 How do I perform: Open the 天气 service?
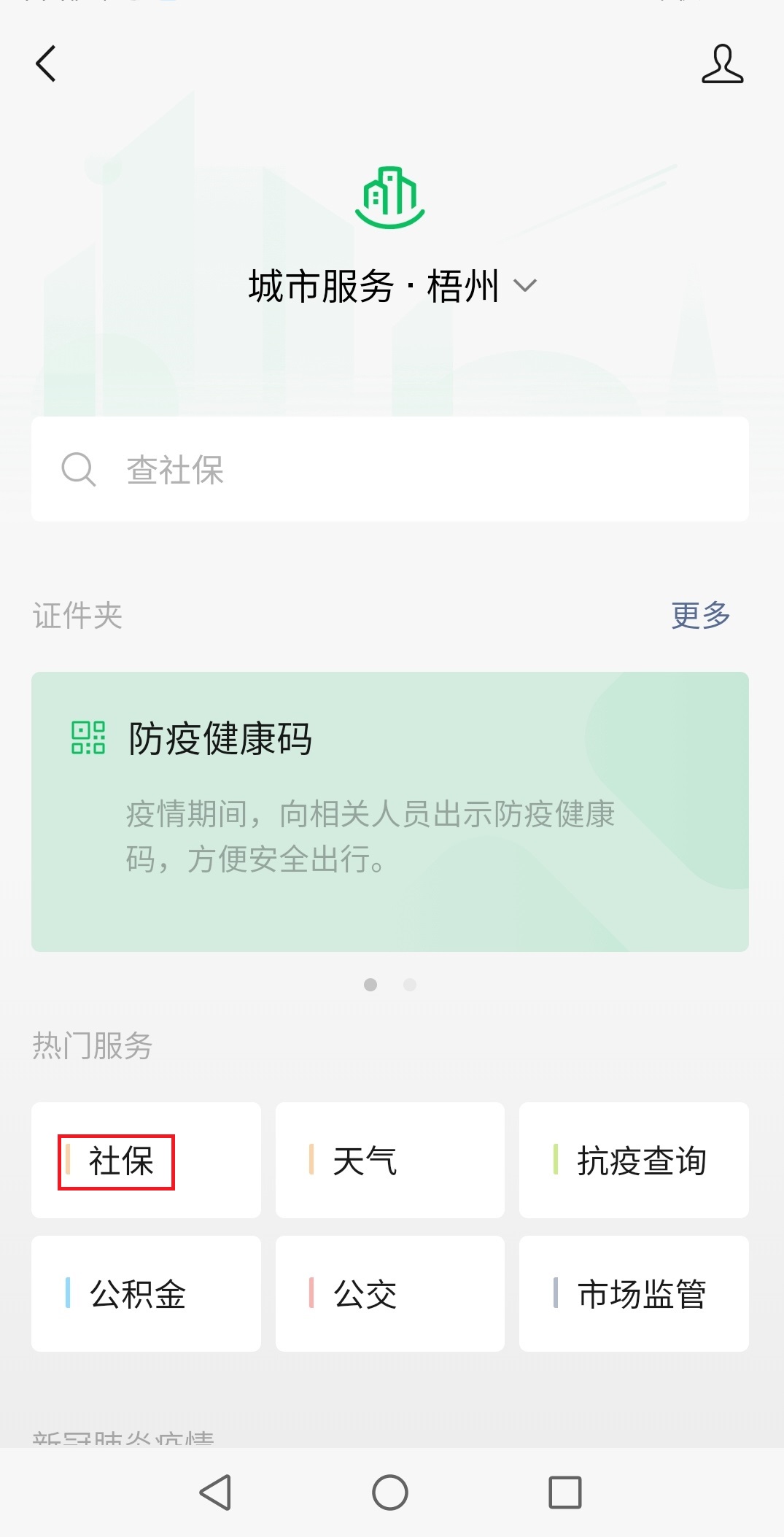[390, 1160]
